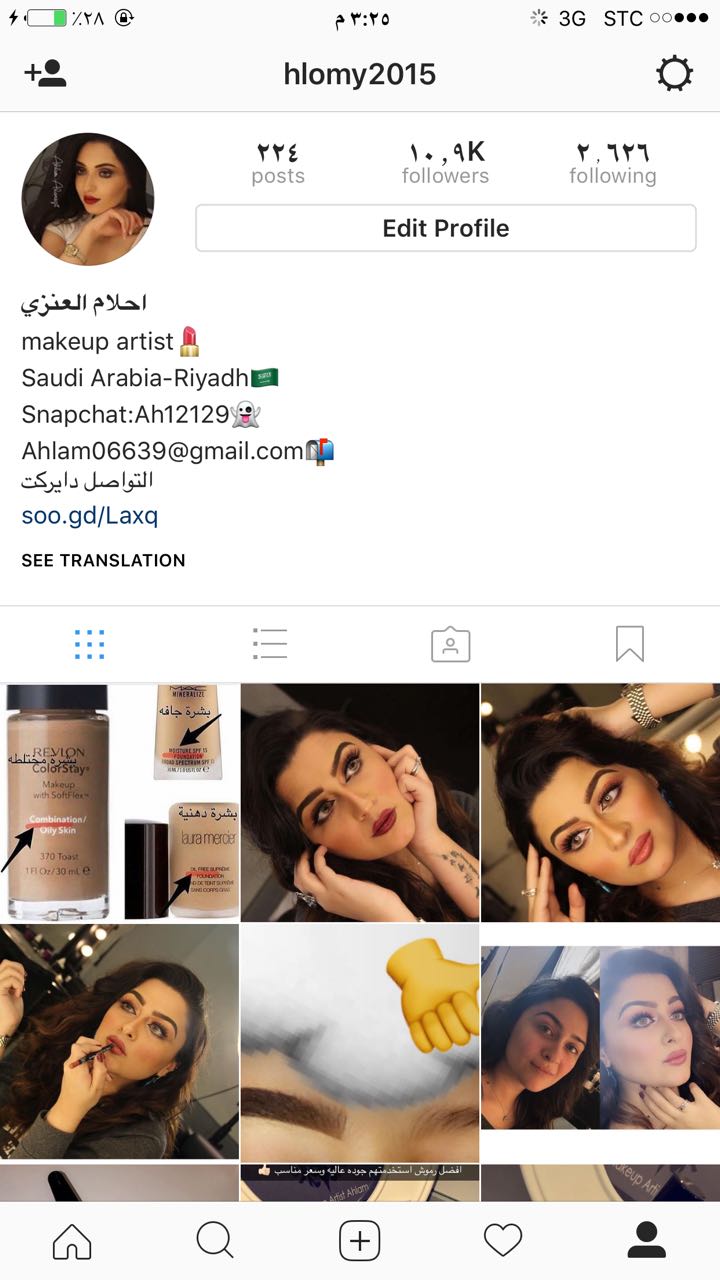720x1280 pixels.
Task: Open the settings gear
Action: [x=674, y=74]
